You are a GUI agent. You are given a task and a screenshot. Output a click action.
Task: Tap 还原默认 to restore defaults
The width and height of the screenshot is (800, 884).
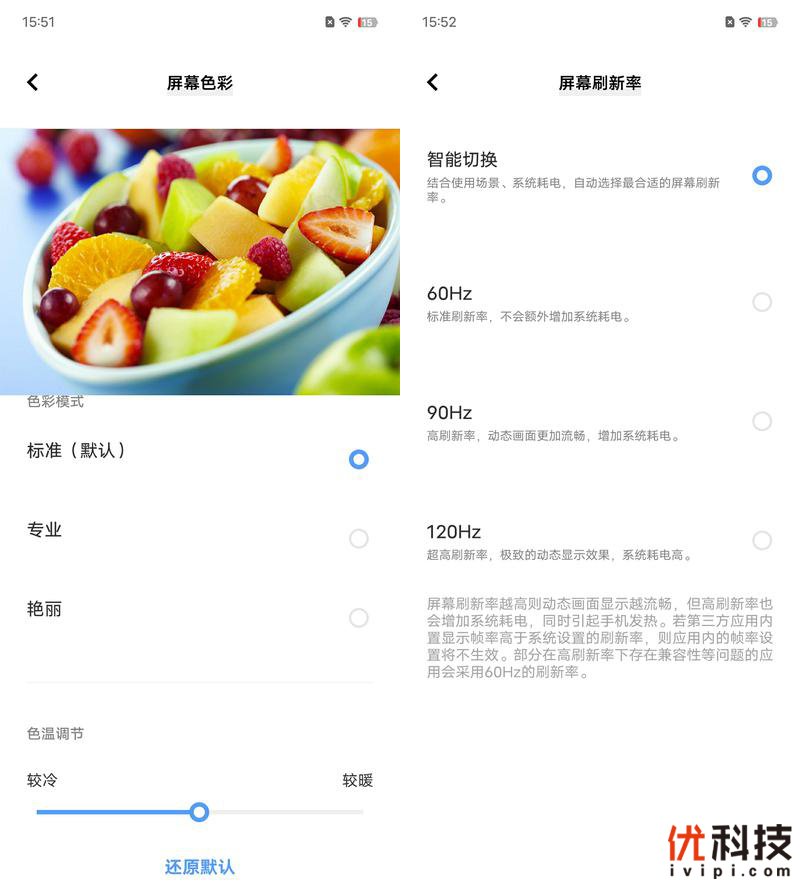199,866
